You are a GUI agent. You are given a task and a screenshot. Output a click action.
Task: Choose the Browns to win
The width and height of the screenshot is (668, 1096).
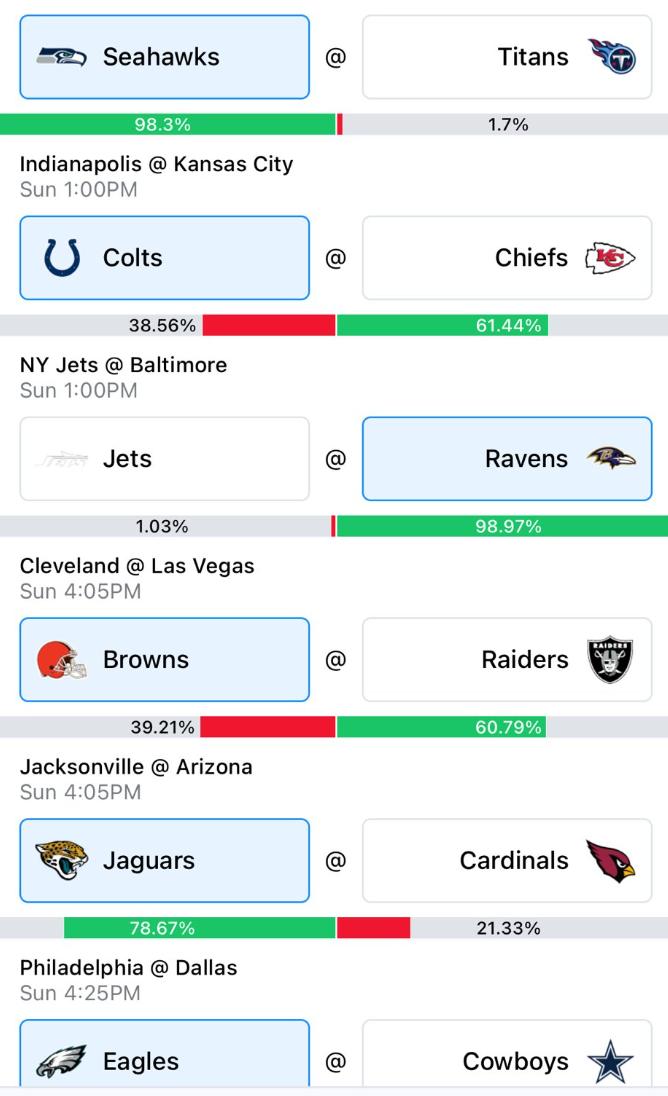click(x=165, y=660)
